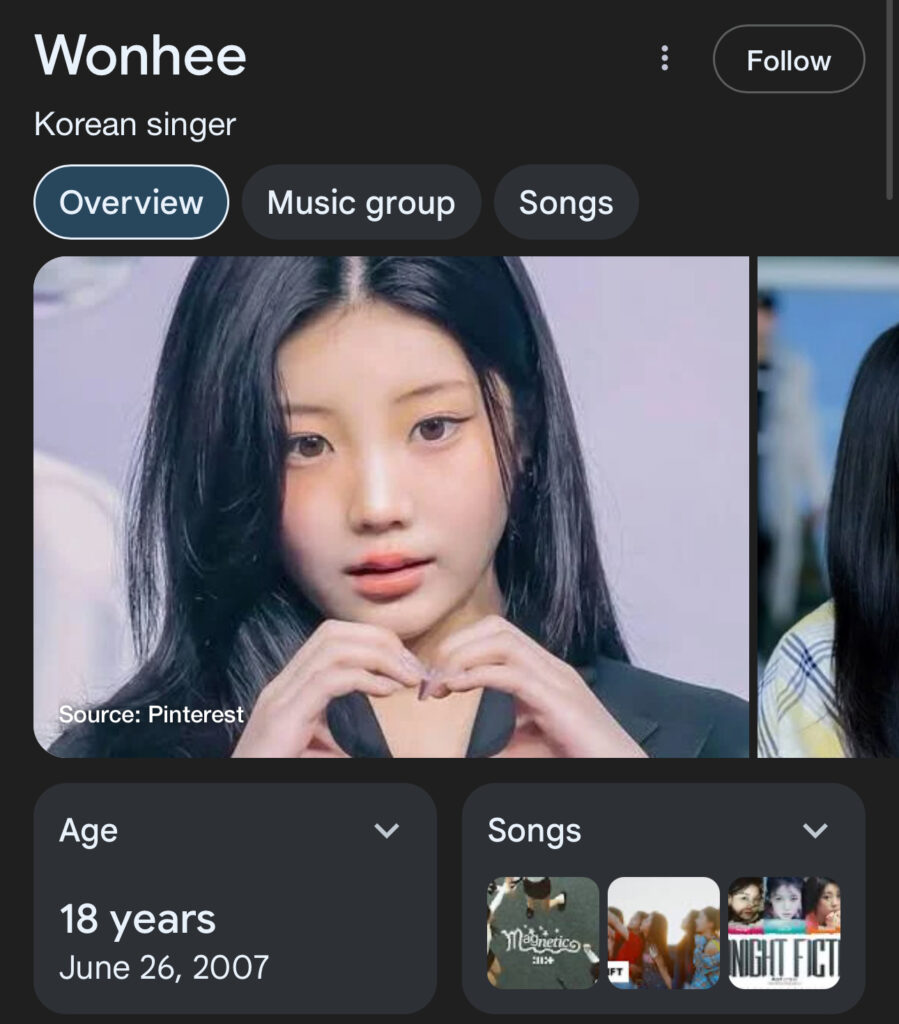The image size is (899, 1024).
Task: Select the Overview chip
Action: 131,202
